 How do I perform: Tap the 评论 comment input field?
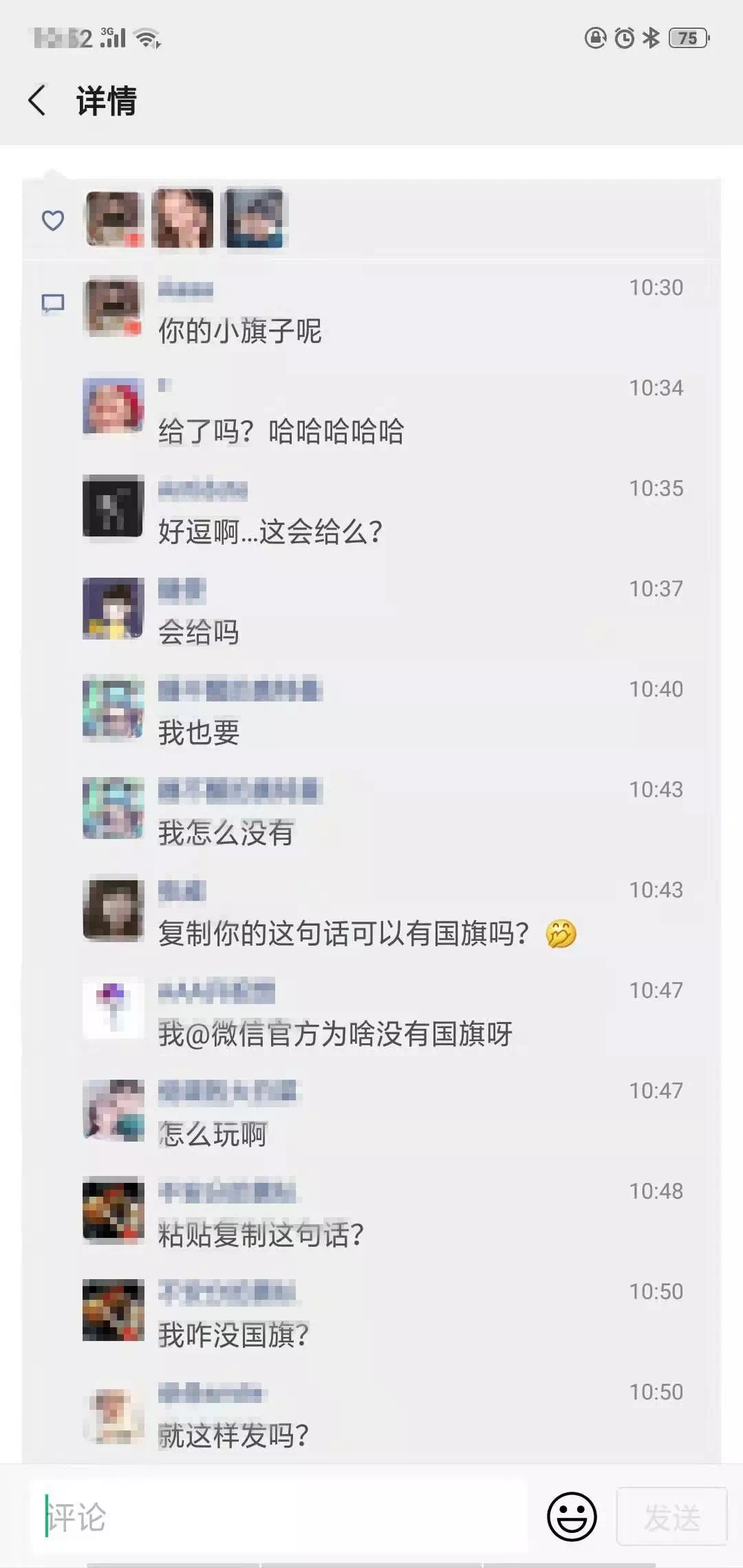279,1517
